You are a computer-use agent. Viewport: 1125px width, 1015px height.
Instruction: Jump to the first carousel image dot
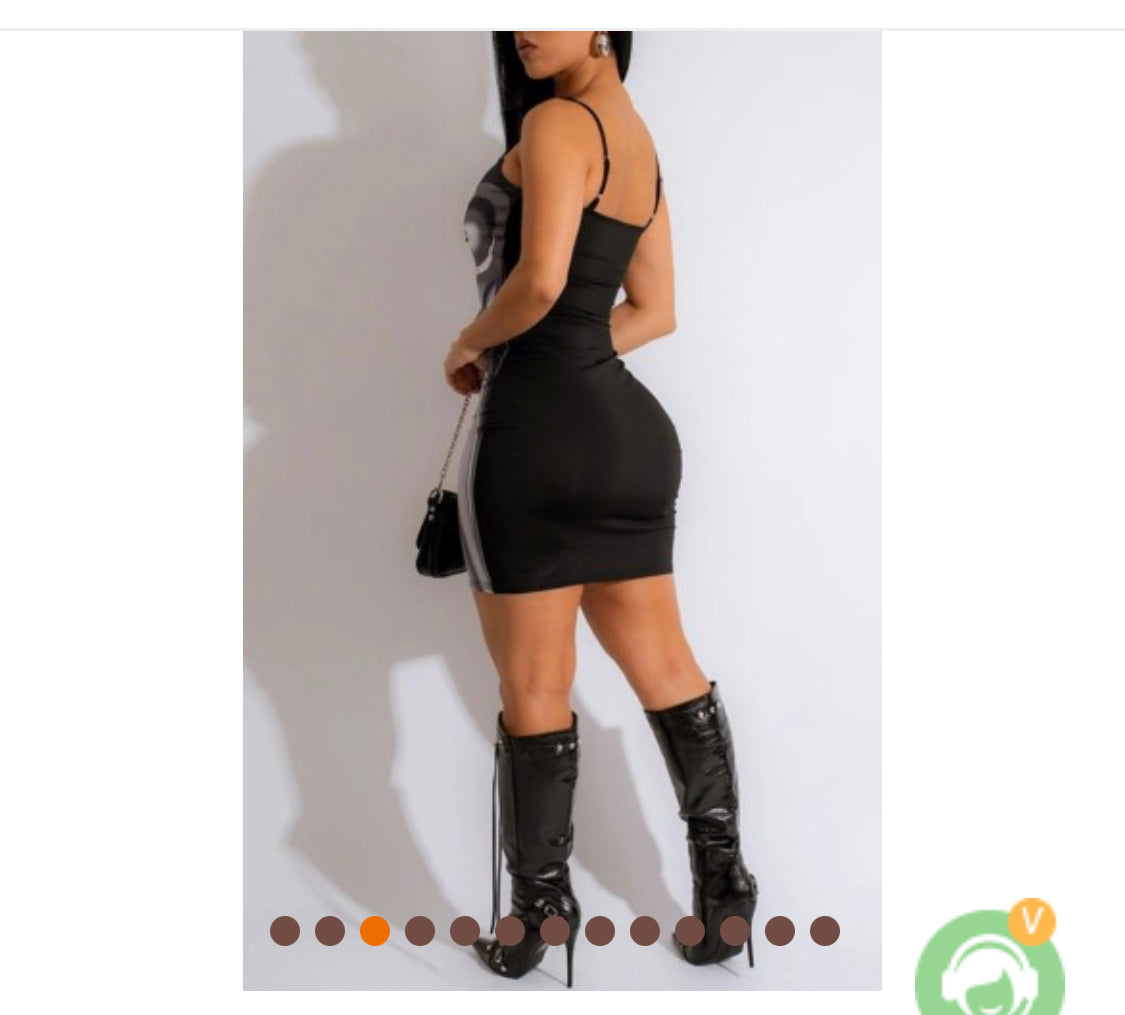pos(285,931)
